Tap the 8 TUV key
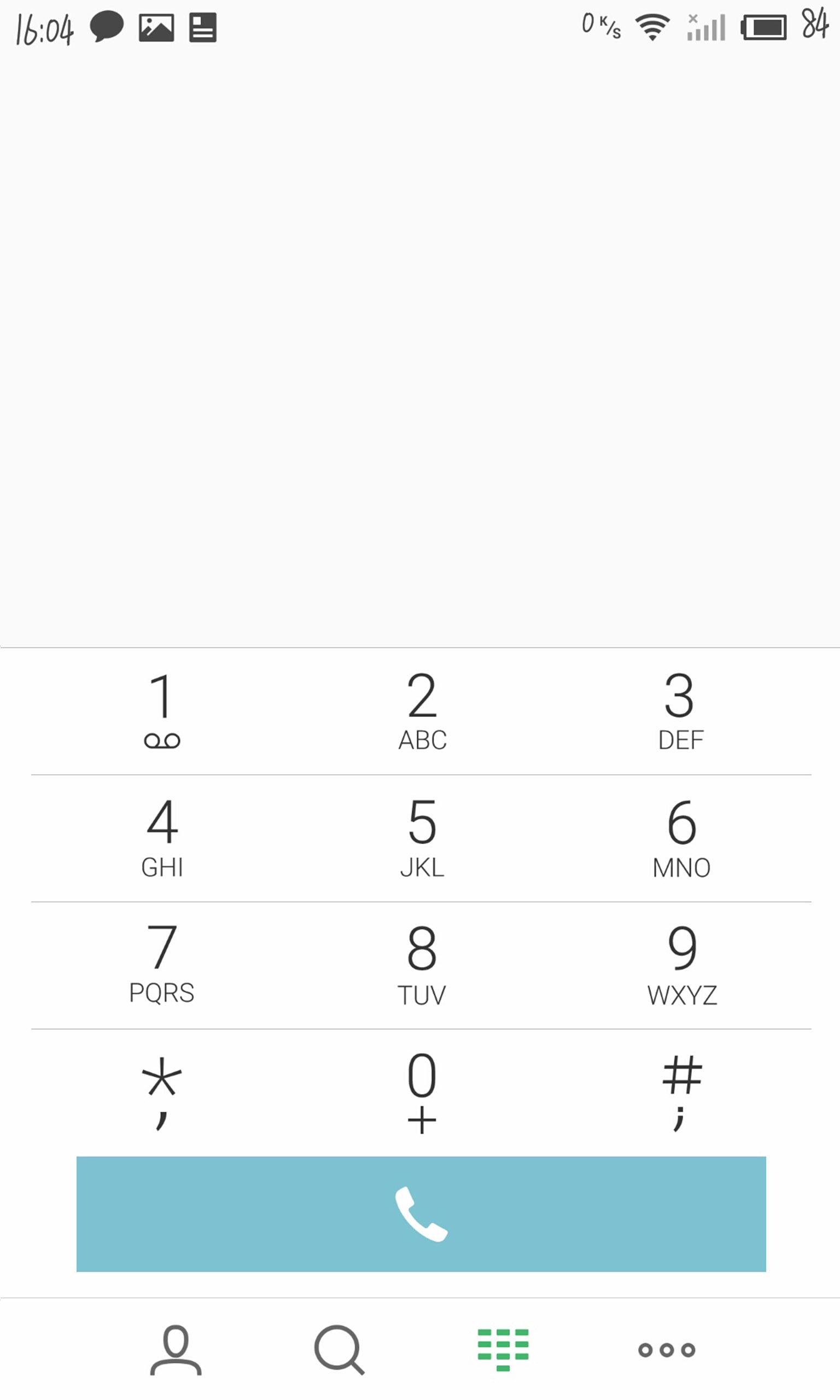This screenshot has width=840, height=1400. point(422,965)
